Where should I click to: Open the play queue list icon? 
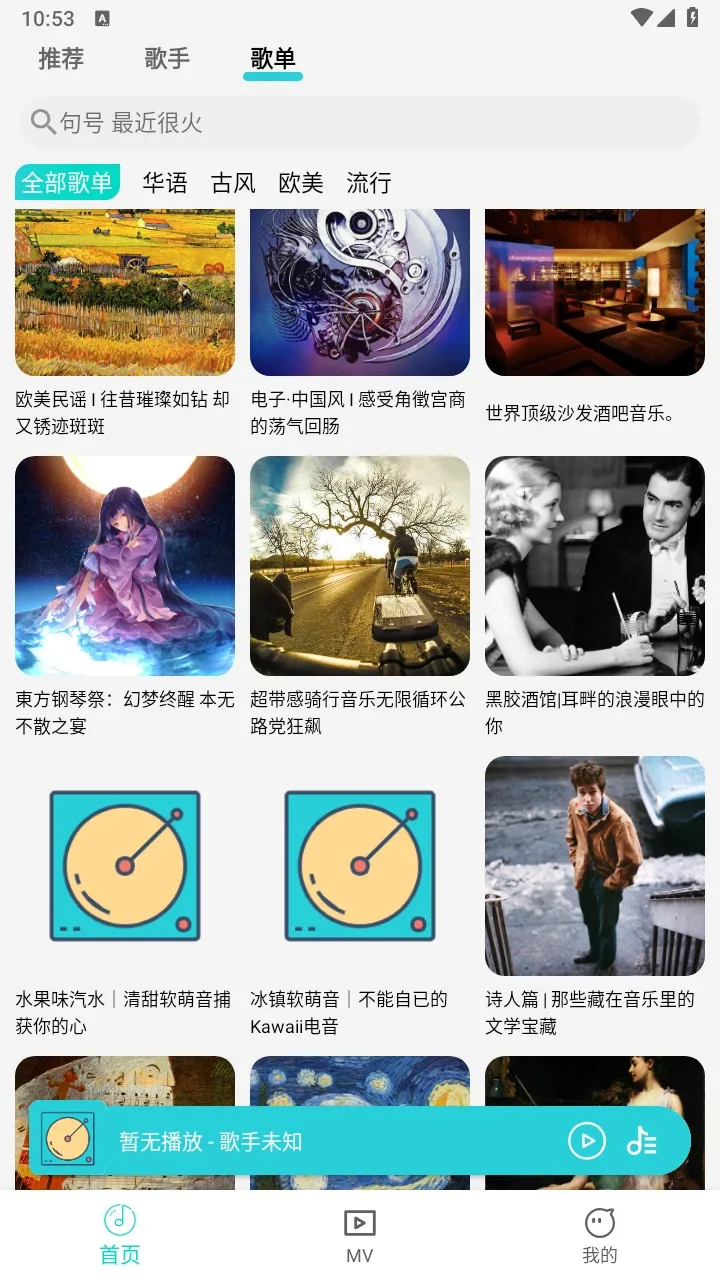point(642,1141)
